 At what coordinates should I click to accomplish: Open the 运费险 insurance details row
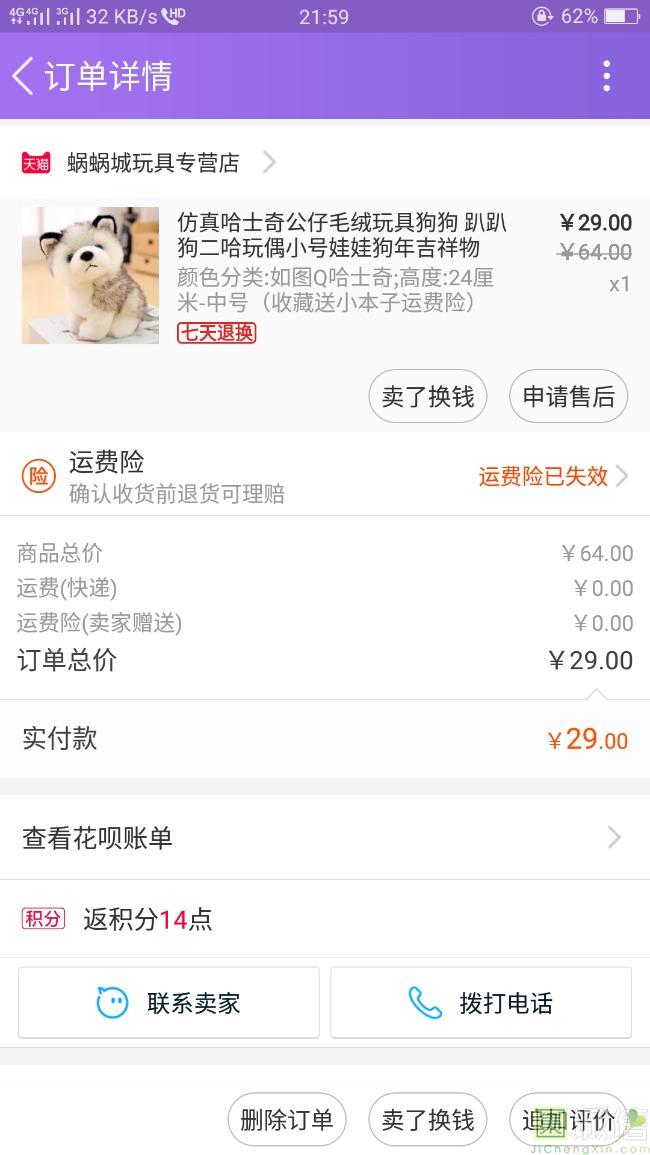325,476
